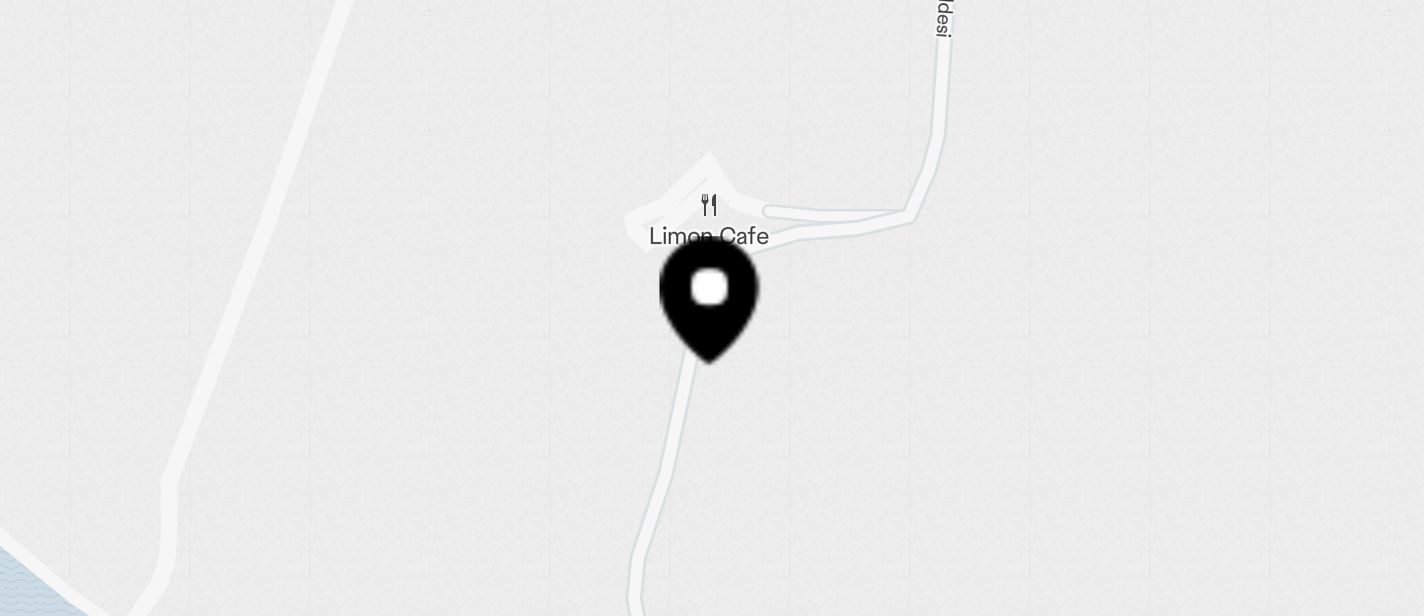
Task: Tap the black location pin marker
Action: click(709, 296)
